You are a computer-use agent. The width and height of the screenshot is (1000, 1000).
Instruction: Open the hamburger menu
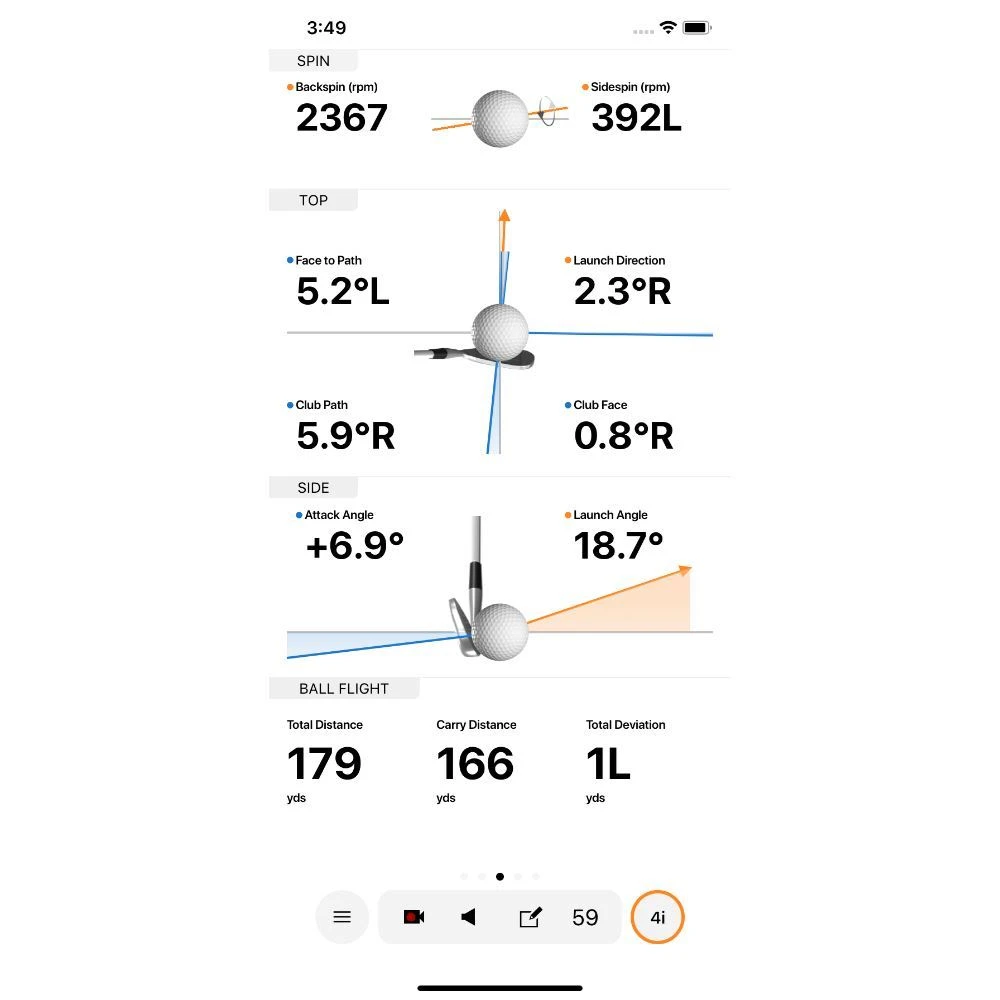342,917
